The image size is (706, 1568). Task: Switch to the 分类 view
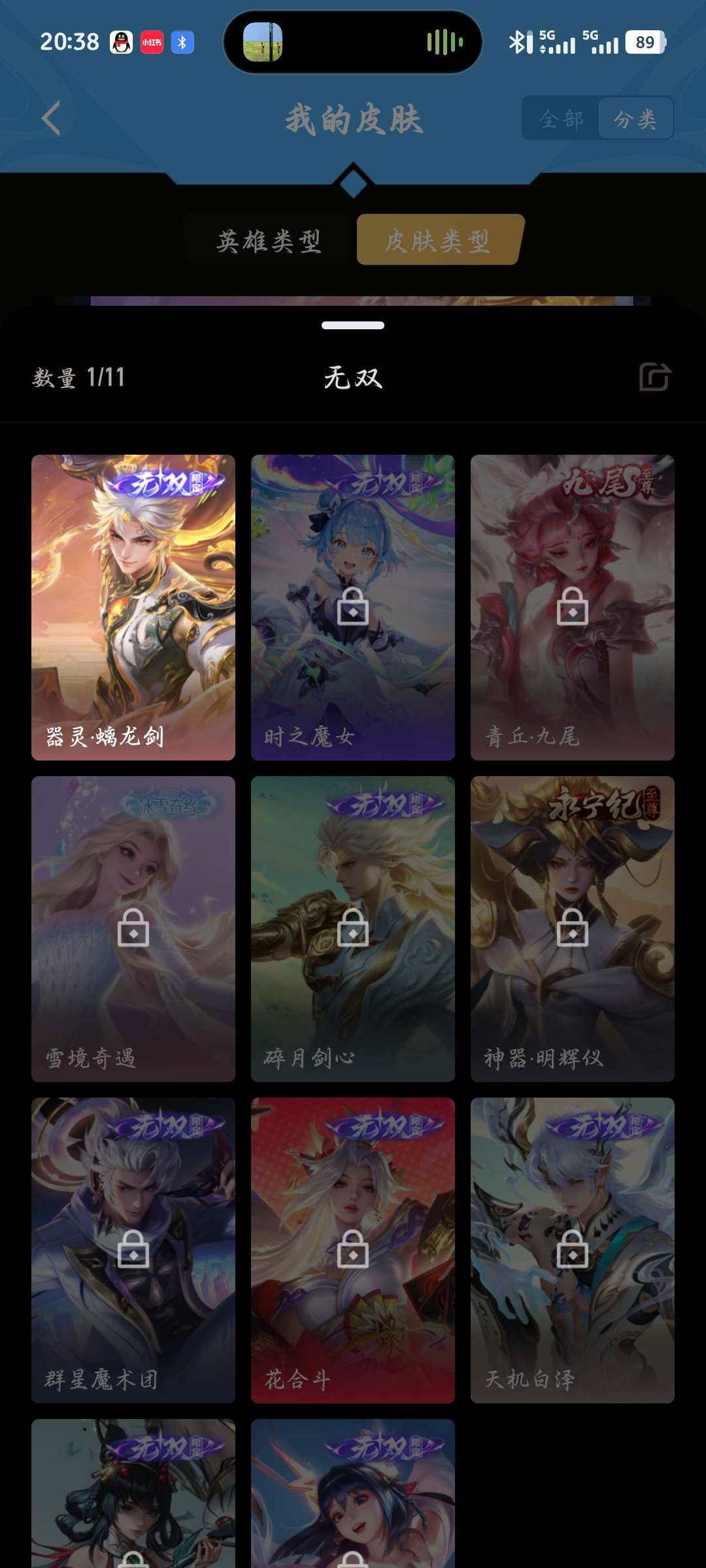(x=635, y=118)
